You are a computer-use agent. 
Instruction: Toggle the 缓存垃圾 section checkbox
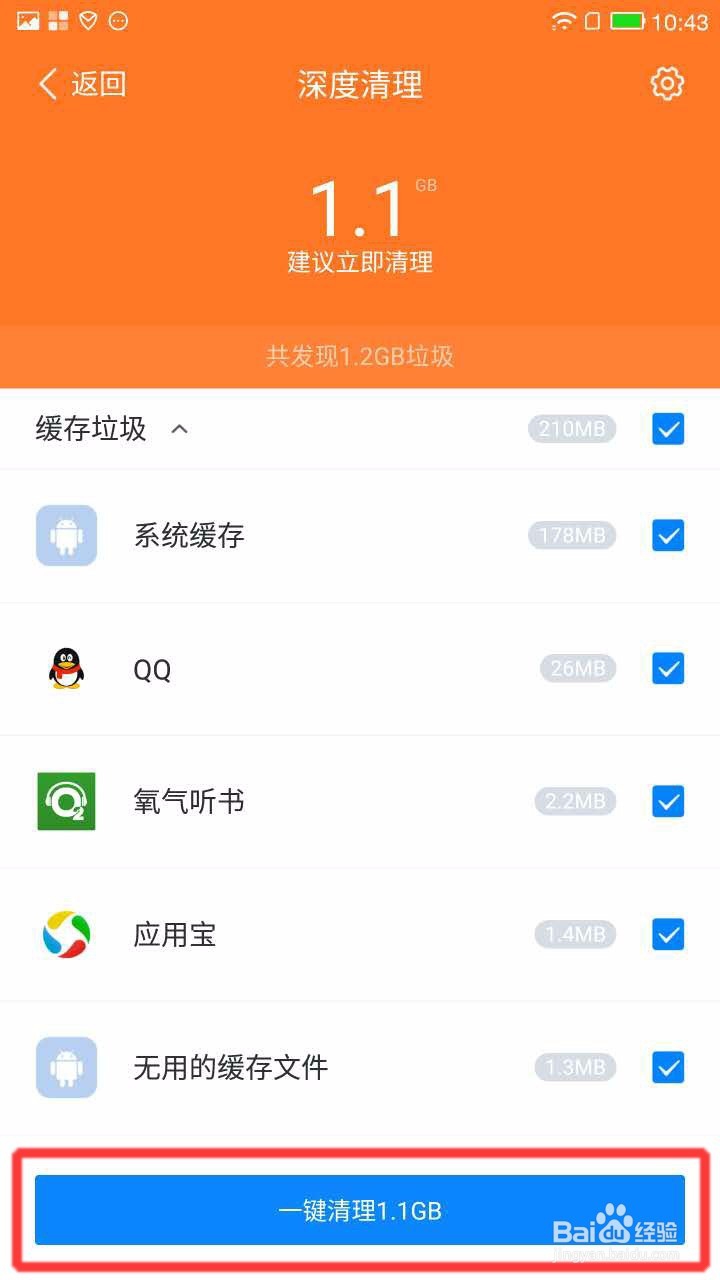coord(668,428)
